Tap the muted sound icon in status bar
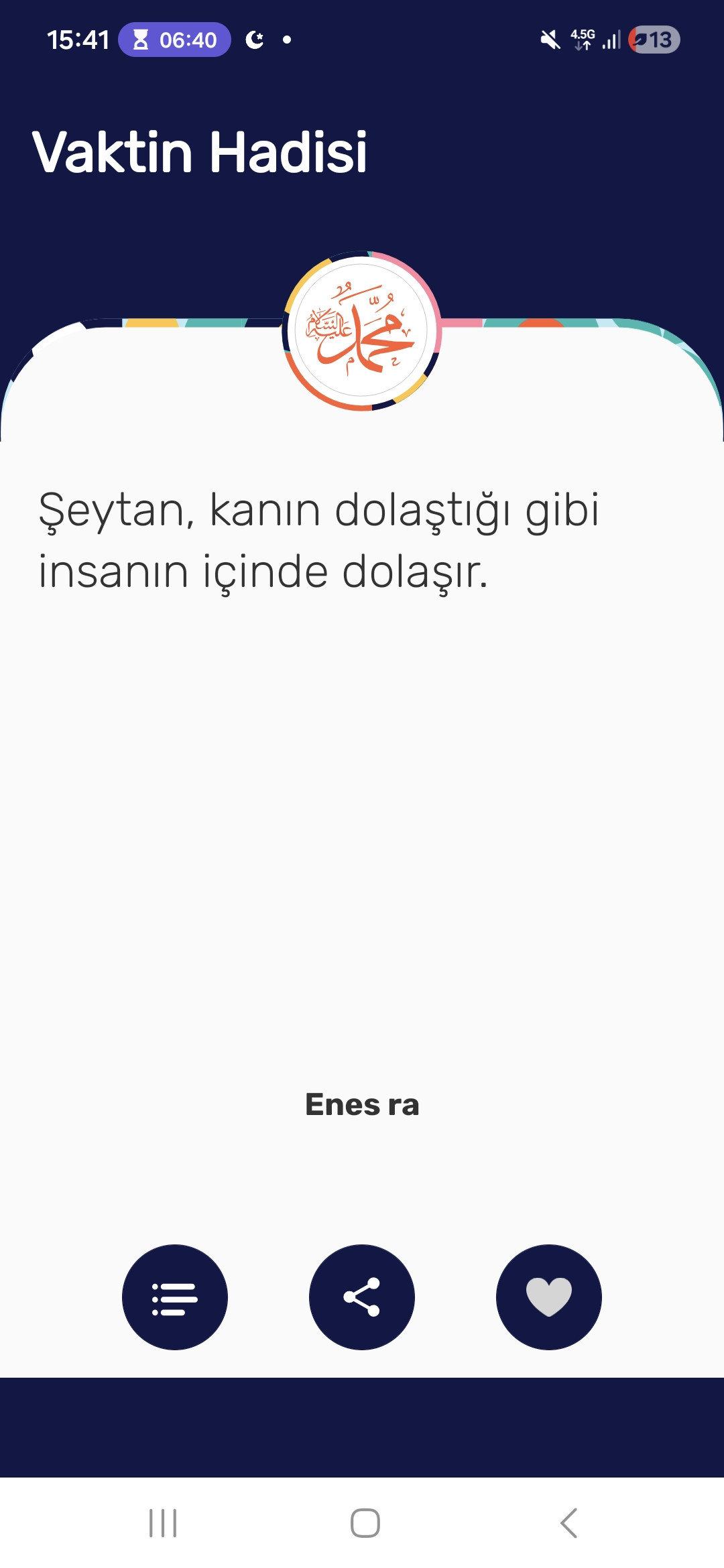724x1568 pixels. click(x=548, y=40)
